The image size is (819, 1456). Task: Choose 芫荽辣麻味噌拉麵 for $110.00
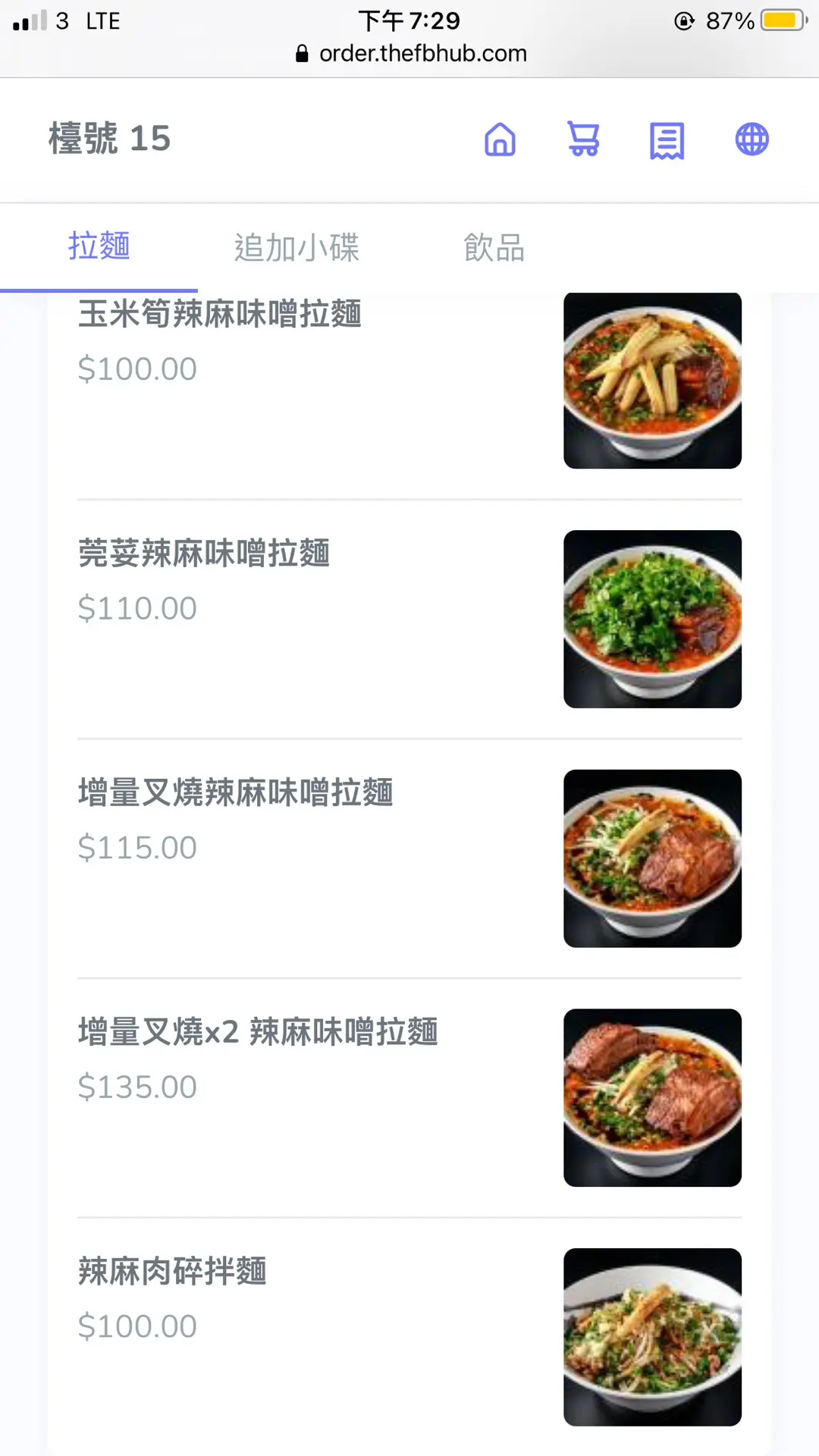pos(204,554)
